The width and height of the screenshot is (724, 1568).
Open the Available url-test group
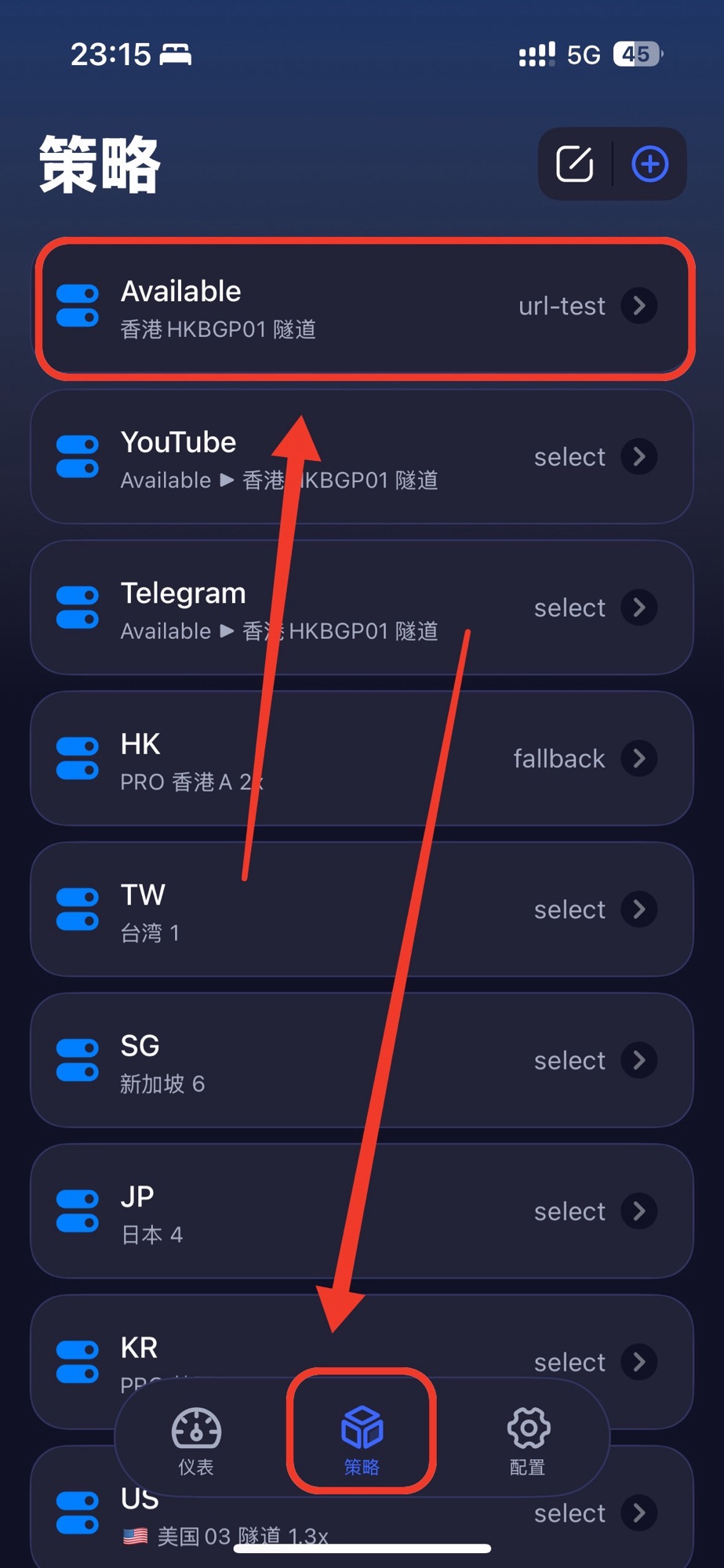(x=362, y=307)
